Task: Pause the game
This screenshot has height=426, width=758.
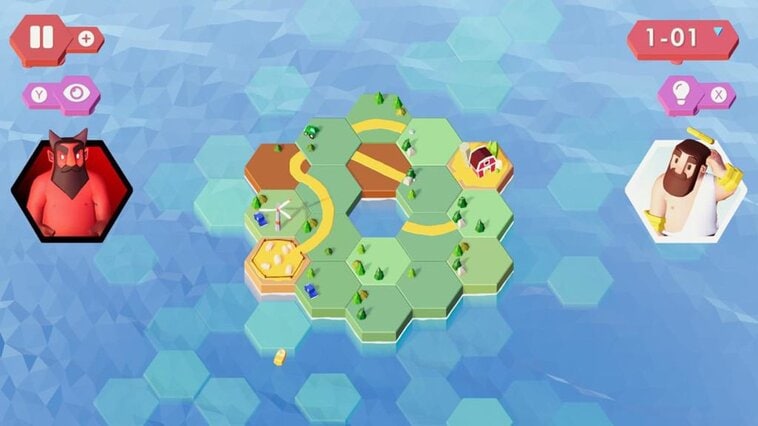Action: pos(41,39)
